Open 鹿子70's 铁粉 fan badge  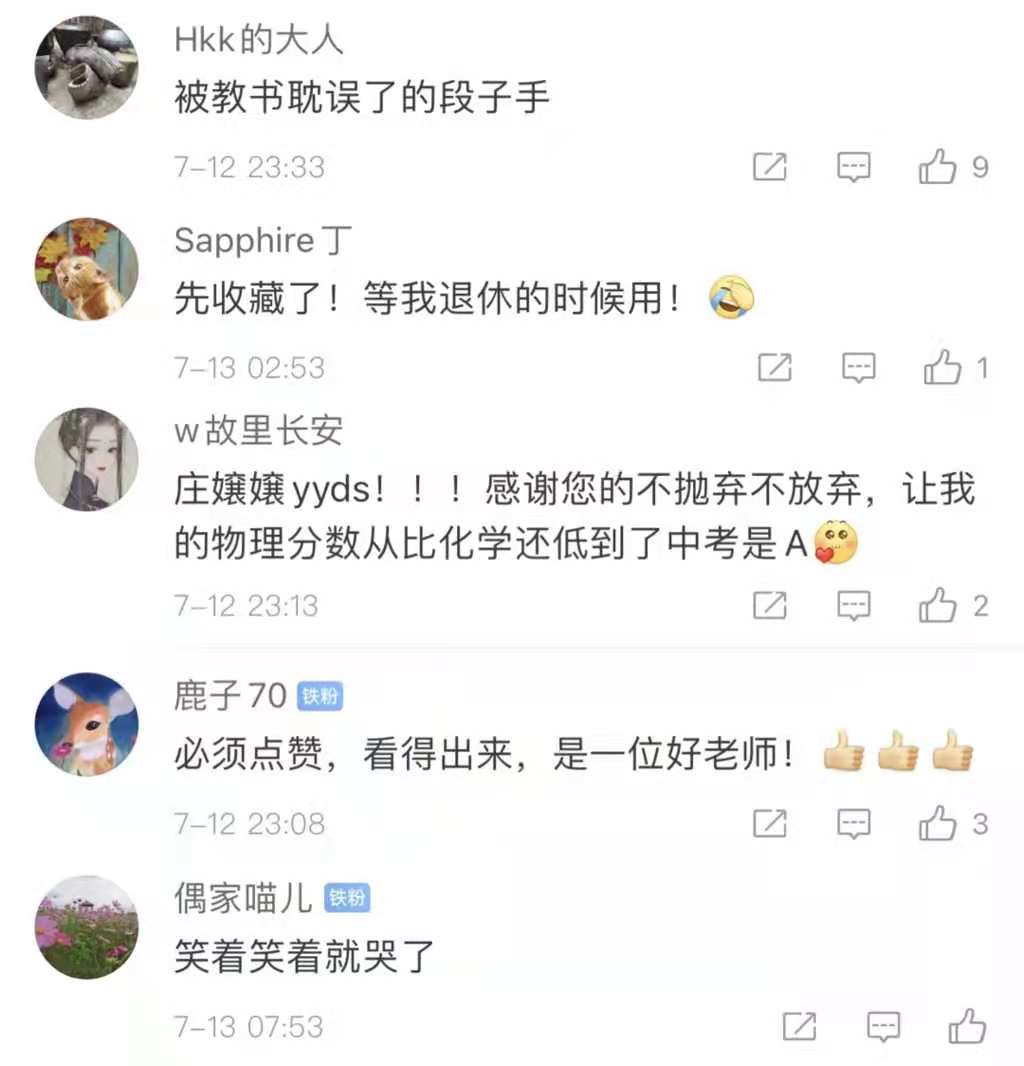point(321,698)
